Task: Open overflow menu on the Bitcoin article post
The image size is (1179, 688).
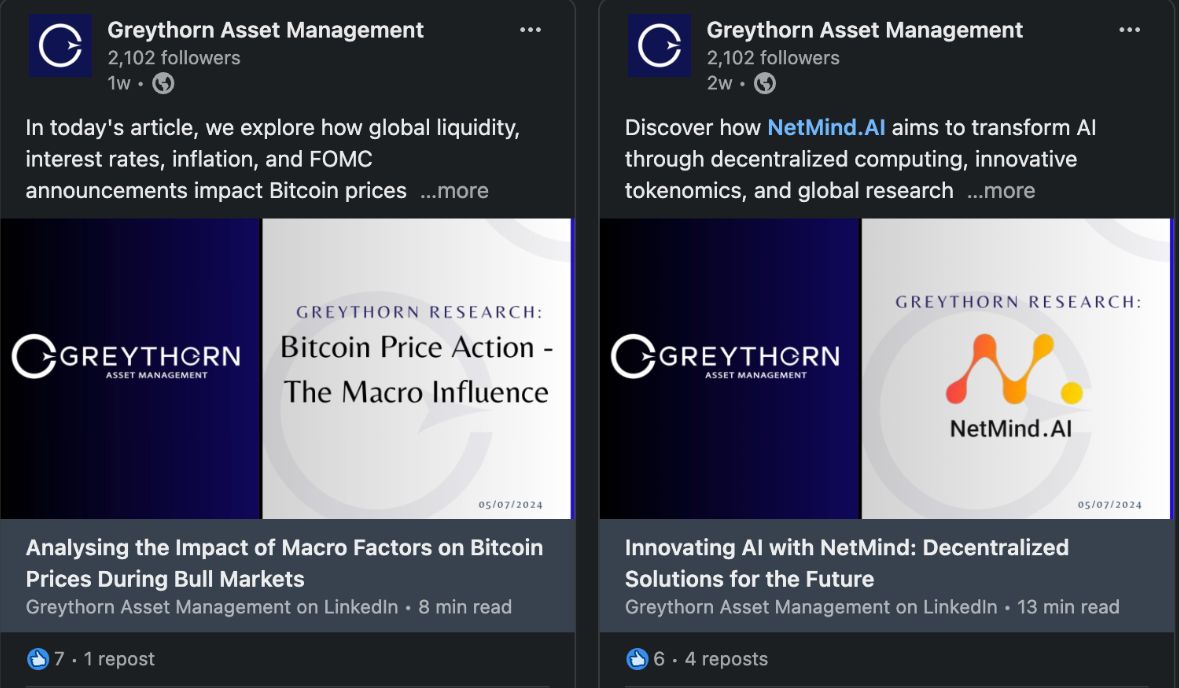Action: click(530, 30)
